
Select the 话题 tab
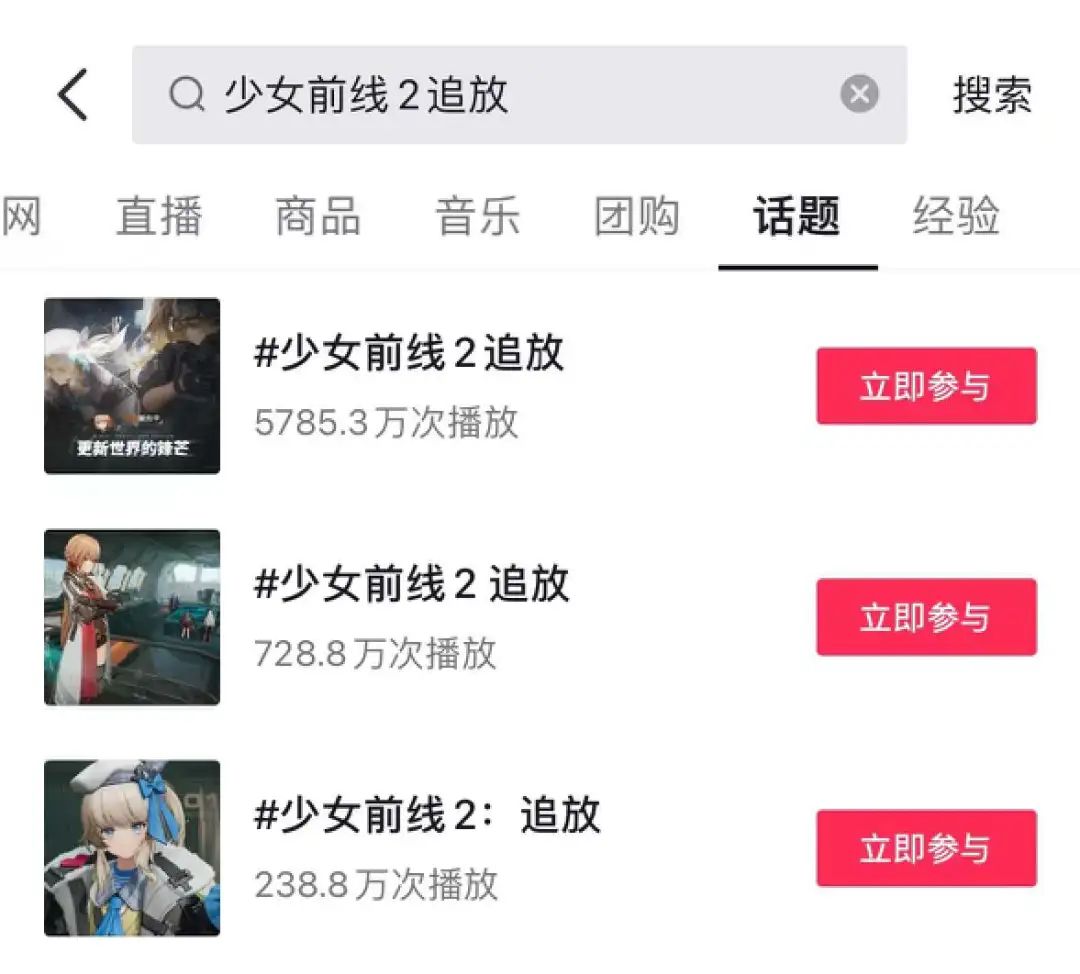pyautogui.click(x=797, y=217)
